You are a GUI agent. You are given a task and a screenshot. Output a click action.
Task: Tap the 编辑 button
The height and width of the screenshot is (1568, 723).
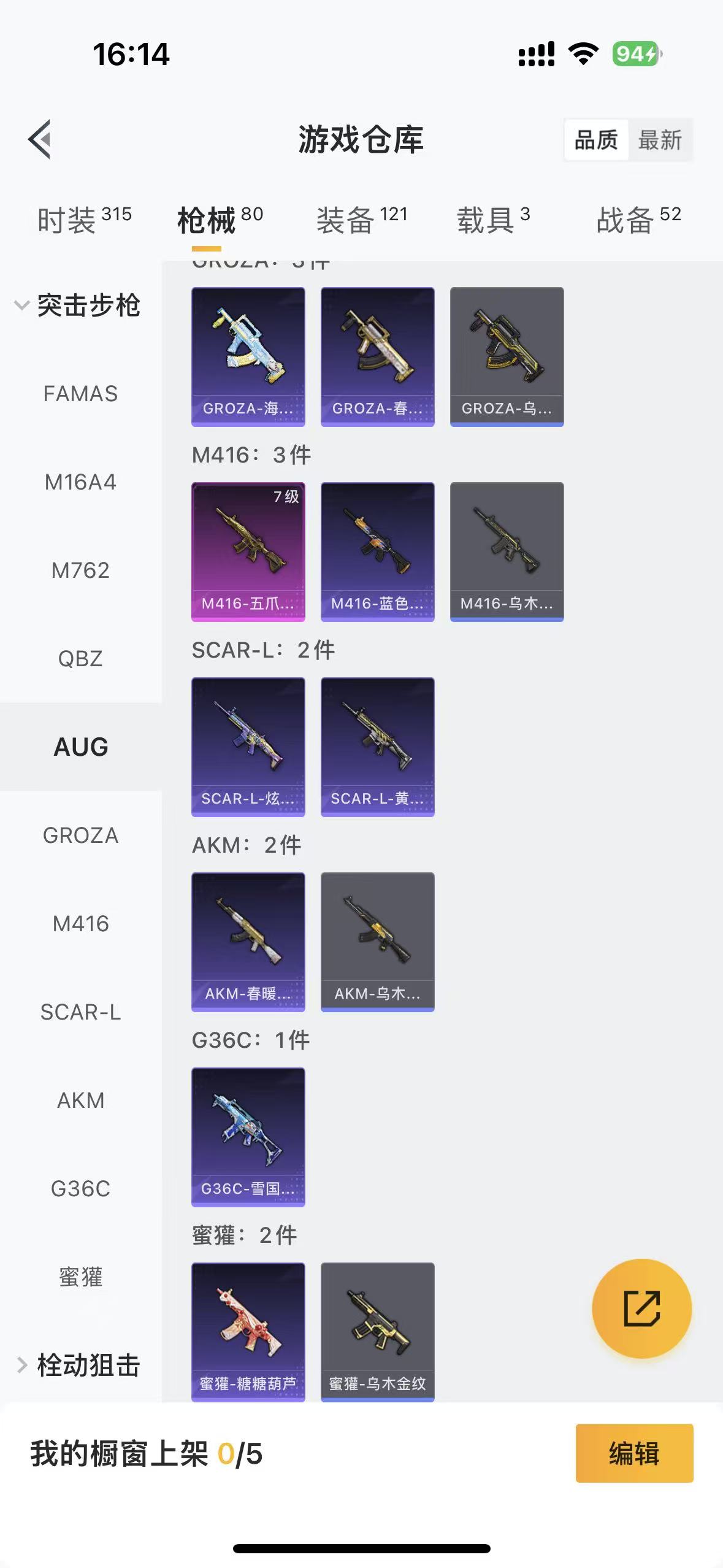[634, 1453]
